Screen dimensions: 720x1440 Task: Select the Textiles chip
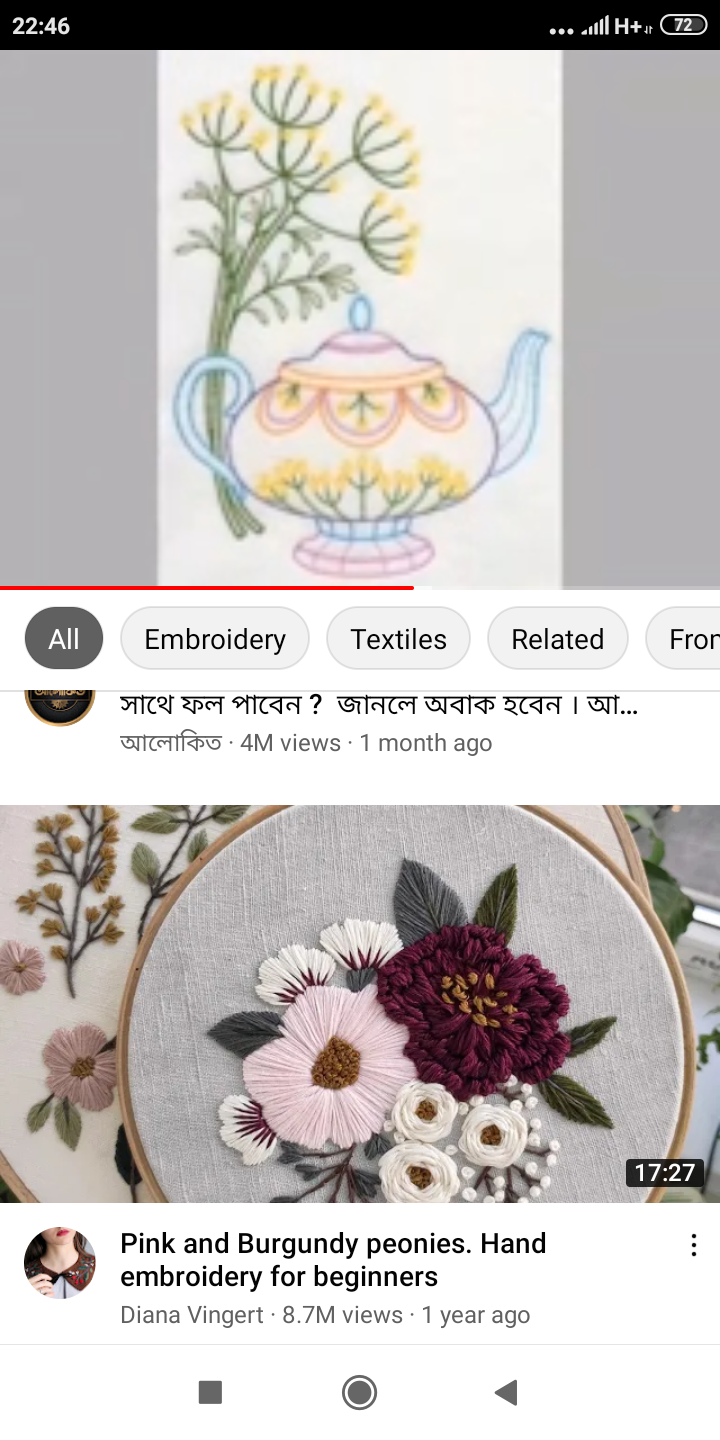tap(398, 638)
